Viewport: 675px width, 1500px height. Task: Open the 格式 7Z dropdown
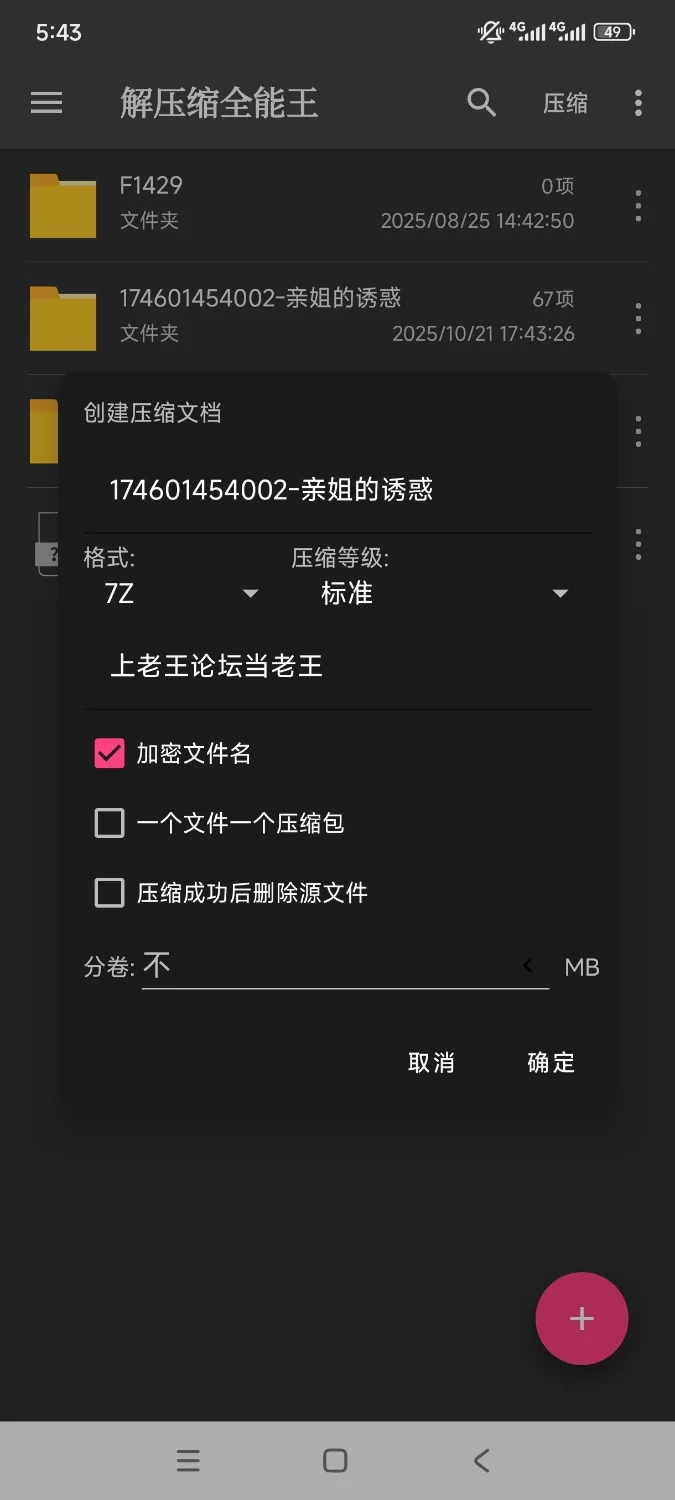[x=180, y=593]
